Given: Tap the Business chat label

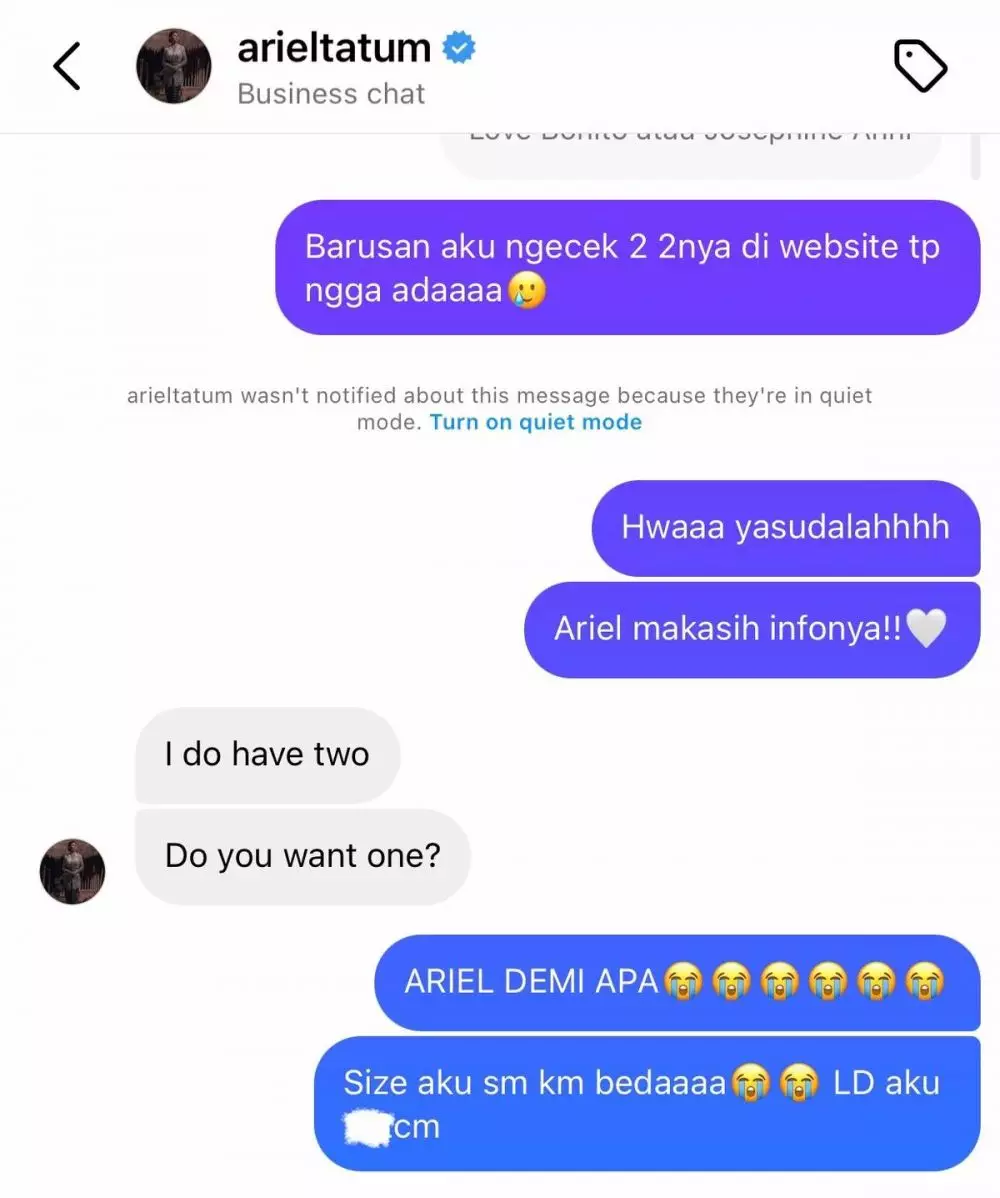Looking at the screenshot, I should tap(330, 93).
